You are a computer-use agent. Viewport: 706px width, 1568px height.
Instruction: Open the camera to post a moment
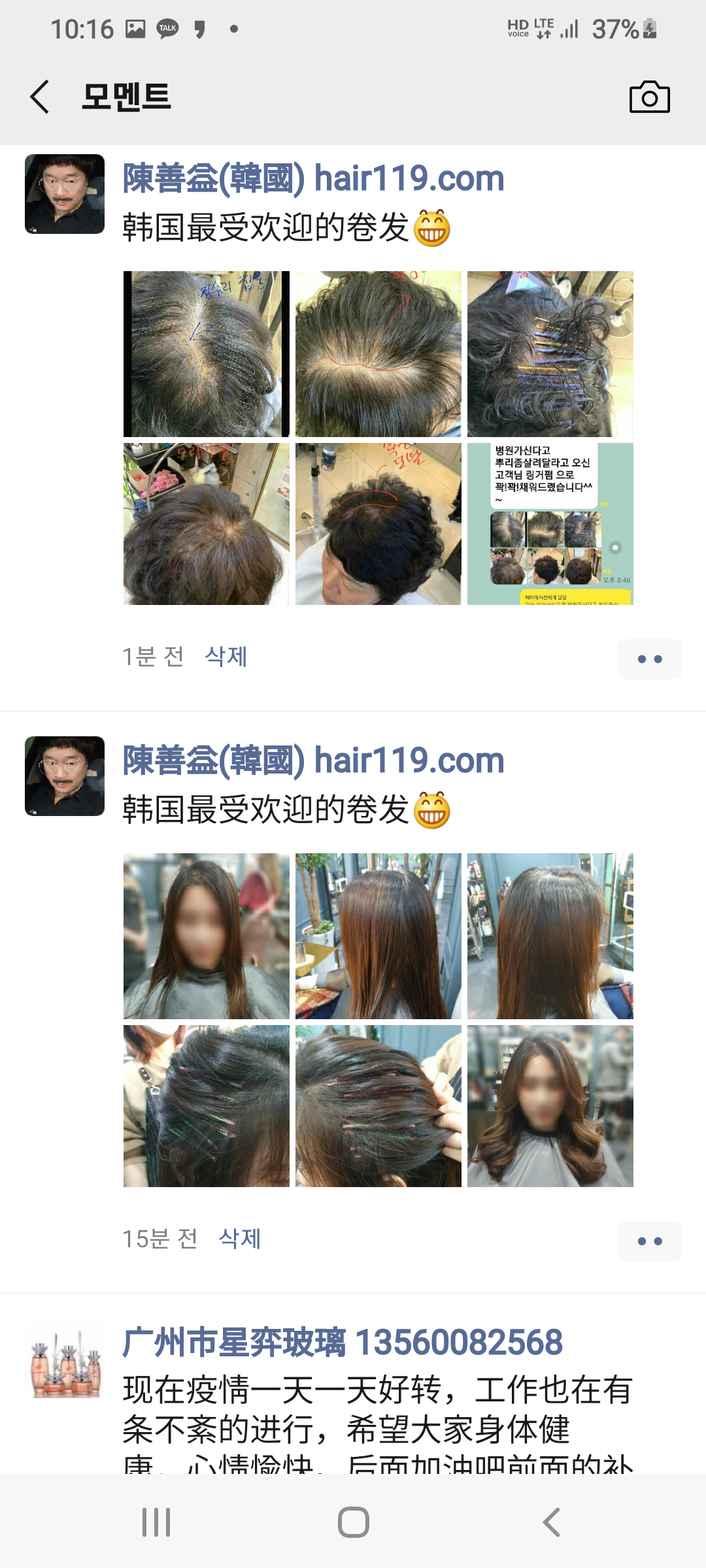tap(649, 97)
